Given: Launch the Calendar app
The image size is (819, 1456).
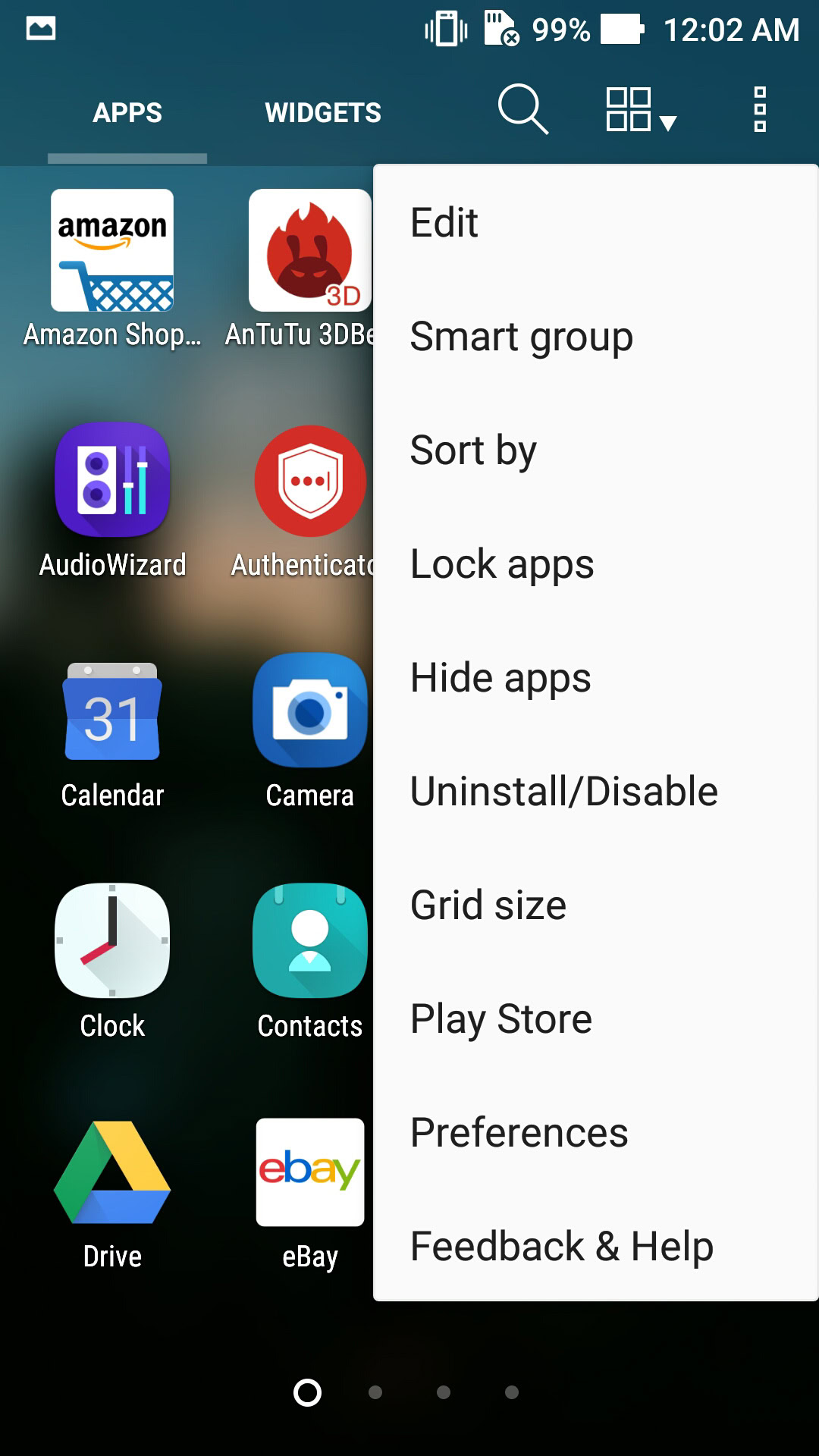Looking at the screenshot, I should click(x=112, y=712).
